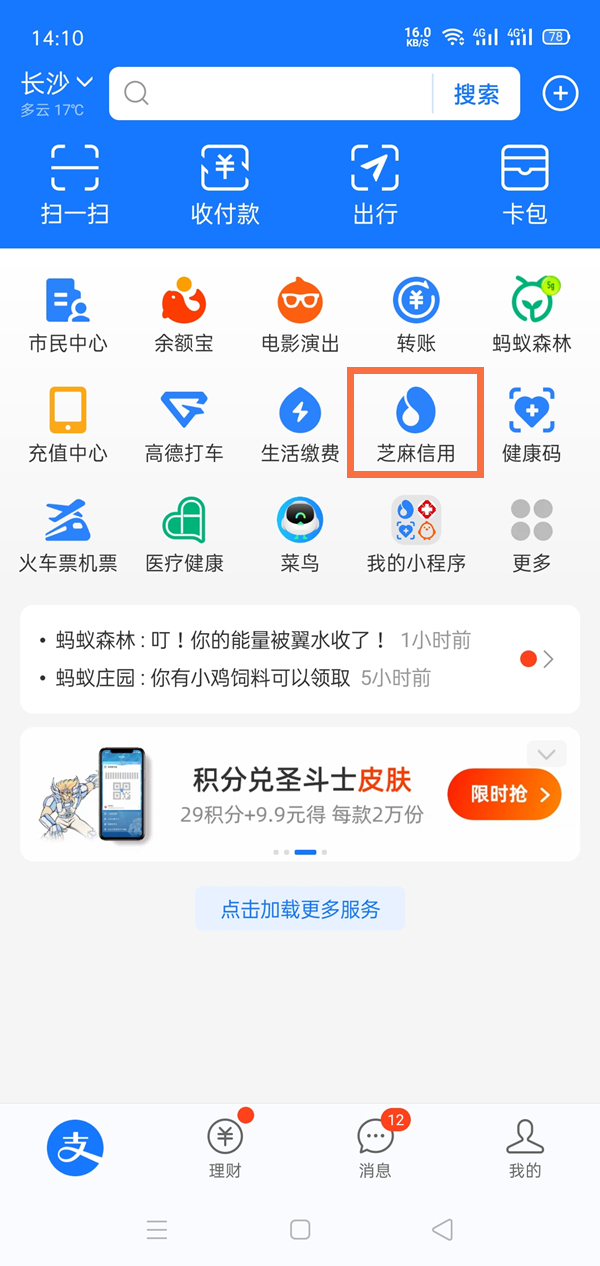Tap 点击加载更多服务
Image resolution: width=600 pixels, height=1266 pixels.
pos(300,909)
